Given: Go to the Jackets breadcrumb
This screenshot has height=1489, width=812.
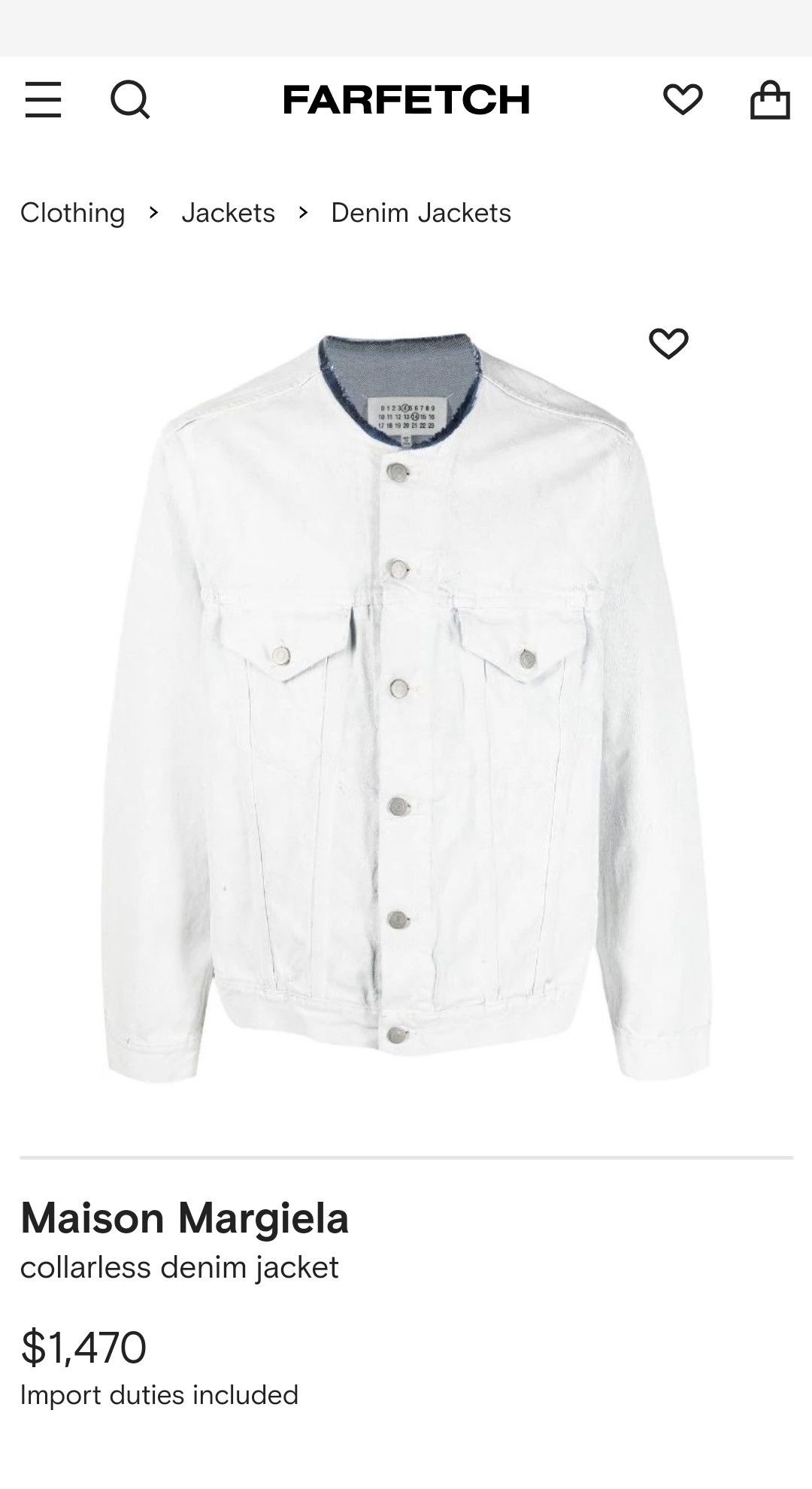Looking at the screenshot, I should (x=228, y=213).
